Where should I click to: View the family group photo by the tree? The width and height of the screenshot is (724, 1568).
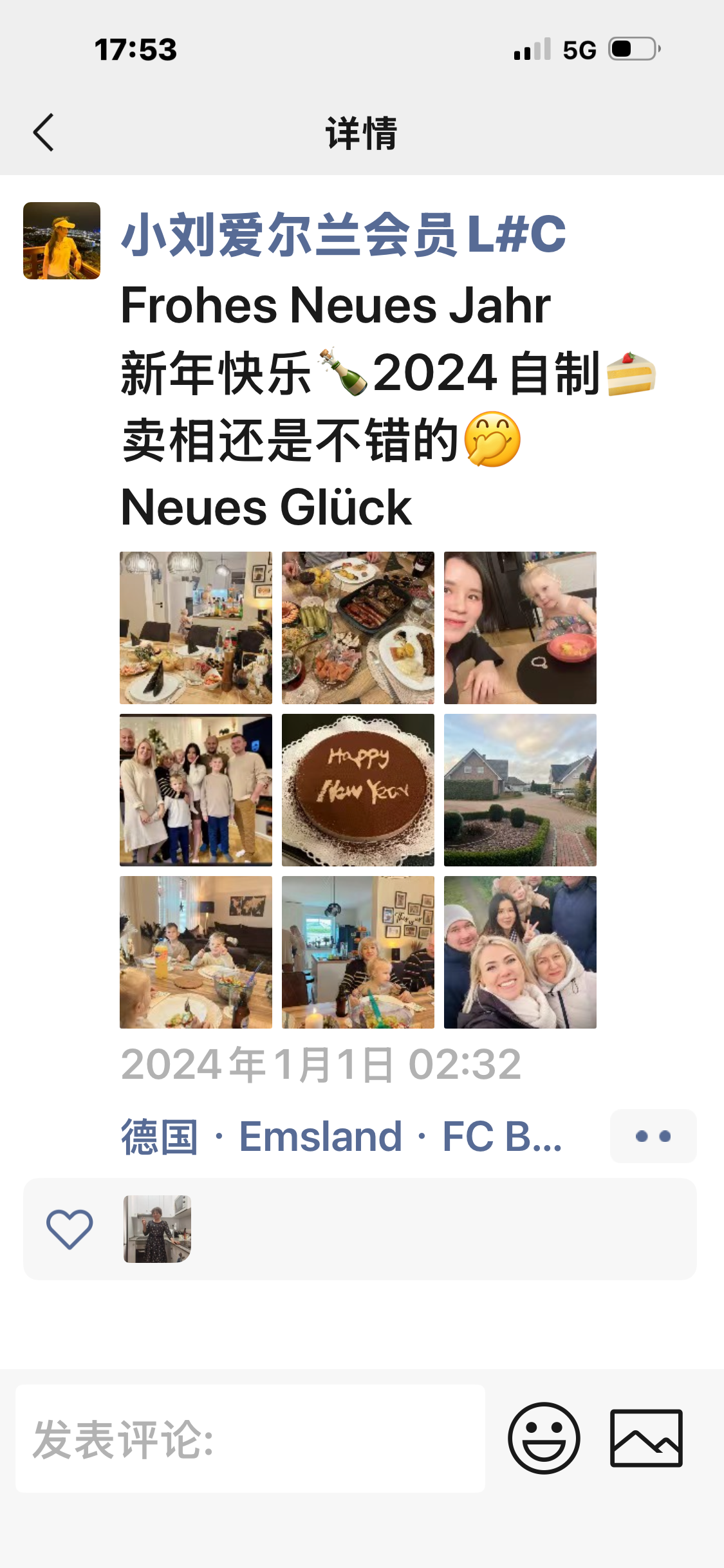coord(196,790)
